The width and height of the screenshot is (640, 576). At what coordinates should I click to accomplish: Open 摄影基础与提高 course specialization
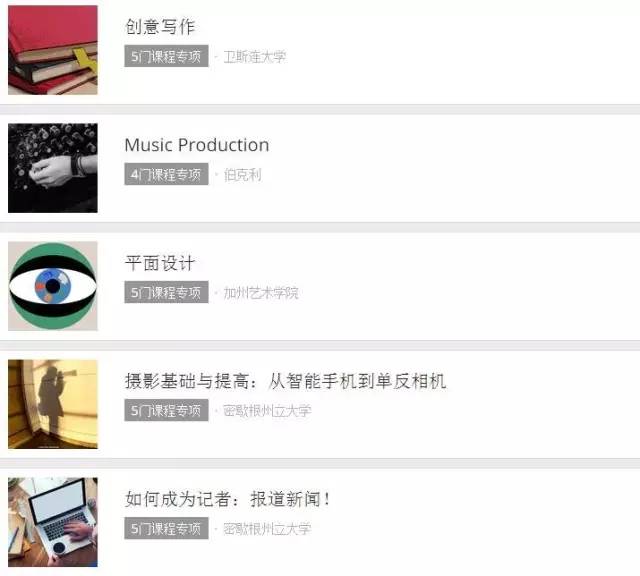coord(285,381)
